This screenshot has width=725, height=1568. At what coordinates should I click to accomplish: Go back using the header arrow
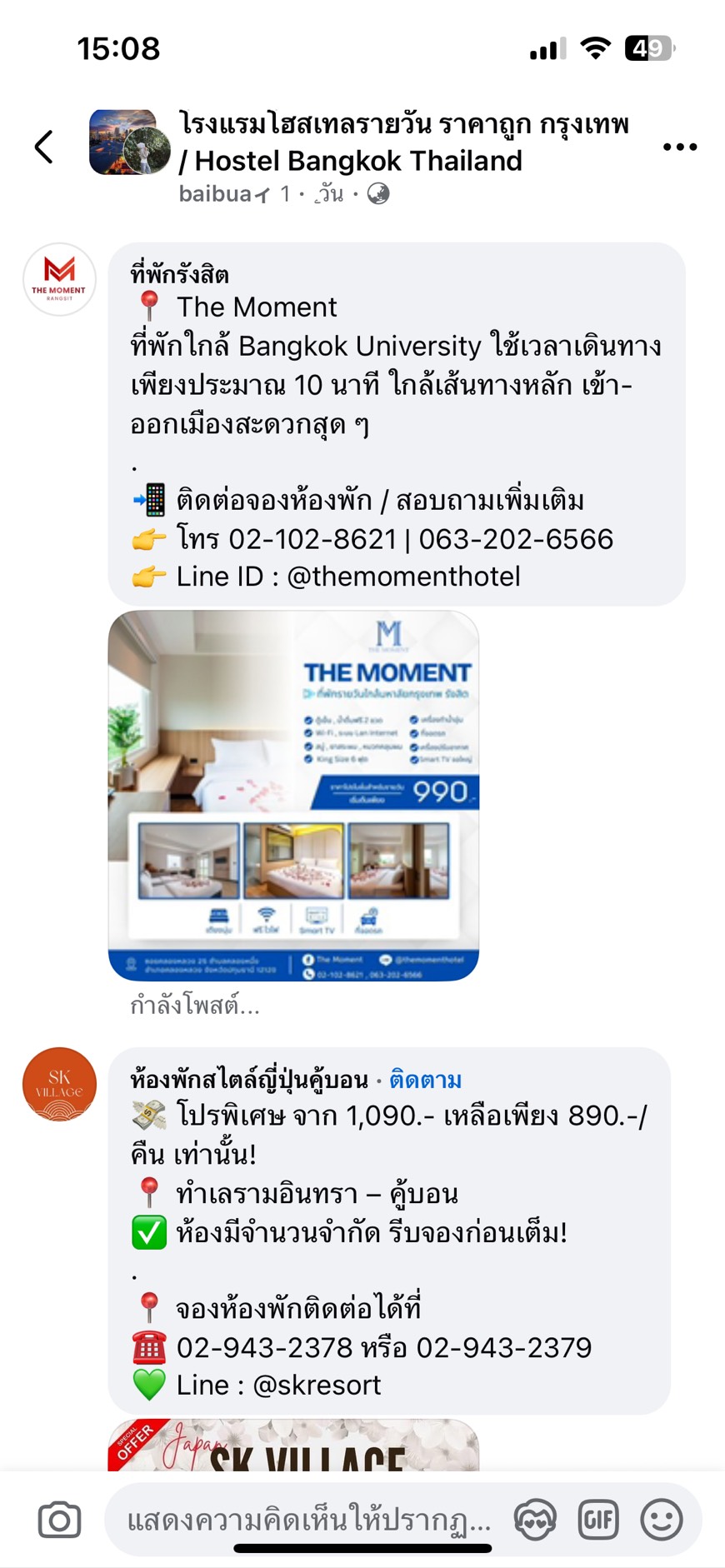coord(44,147)
